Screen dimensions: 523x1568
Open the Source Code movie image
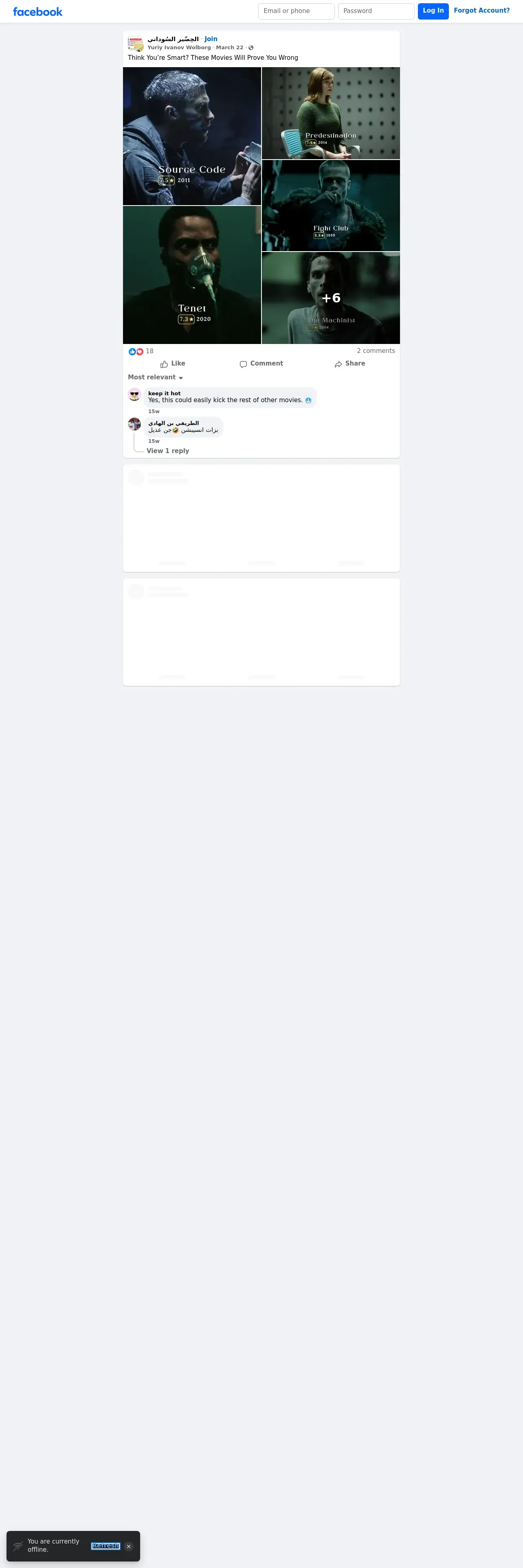[192, 136]
